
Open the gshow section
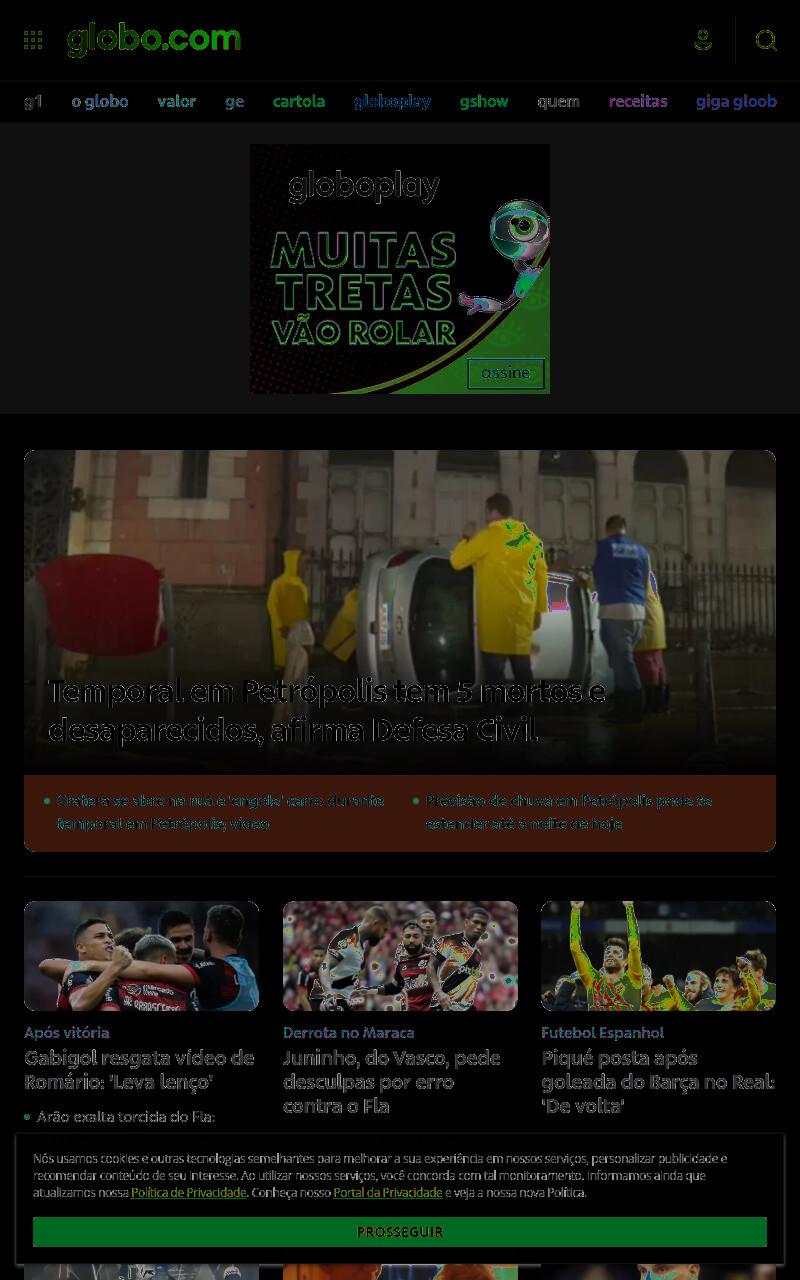tap(484, 101)
